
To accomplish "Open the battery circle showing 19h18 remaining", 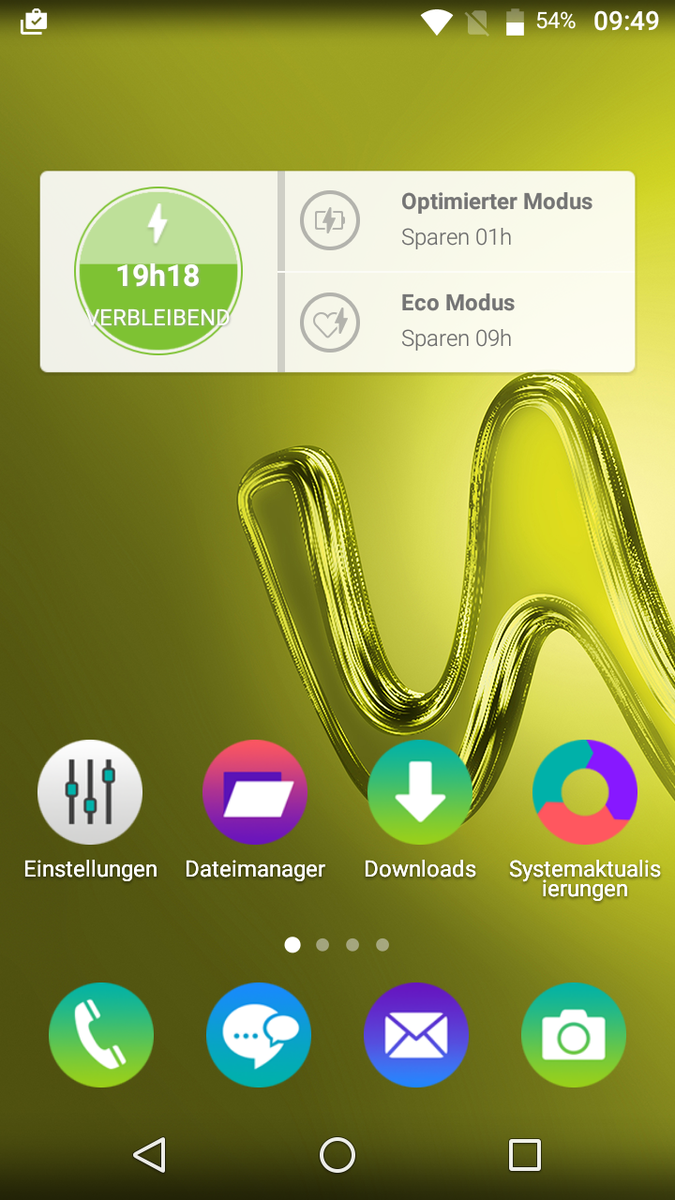I will (158, 270).
